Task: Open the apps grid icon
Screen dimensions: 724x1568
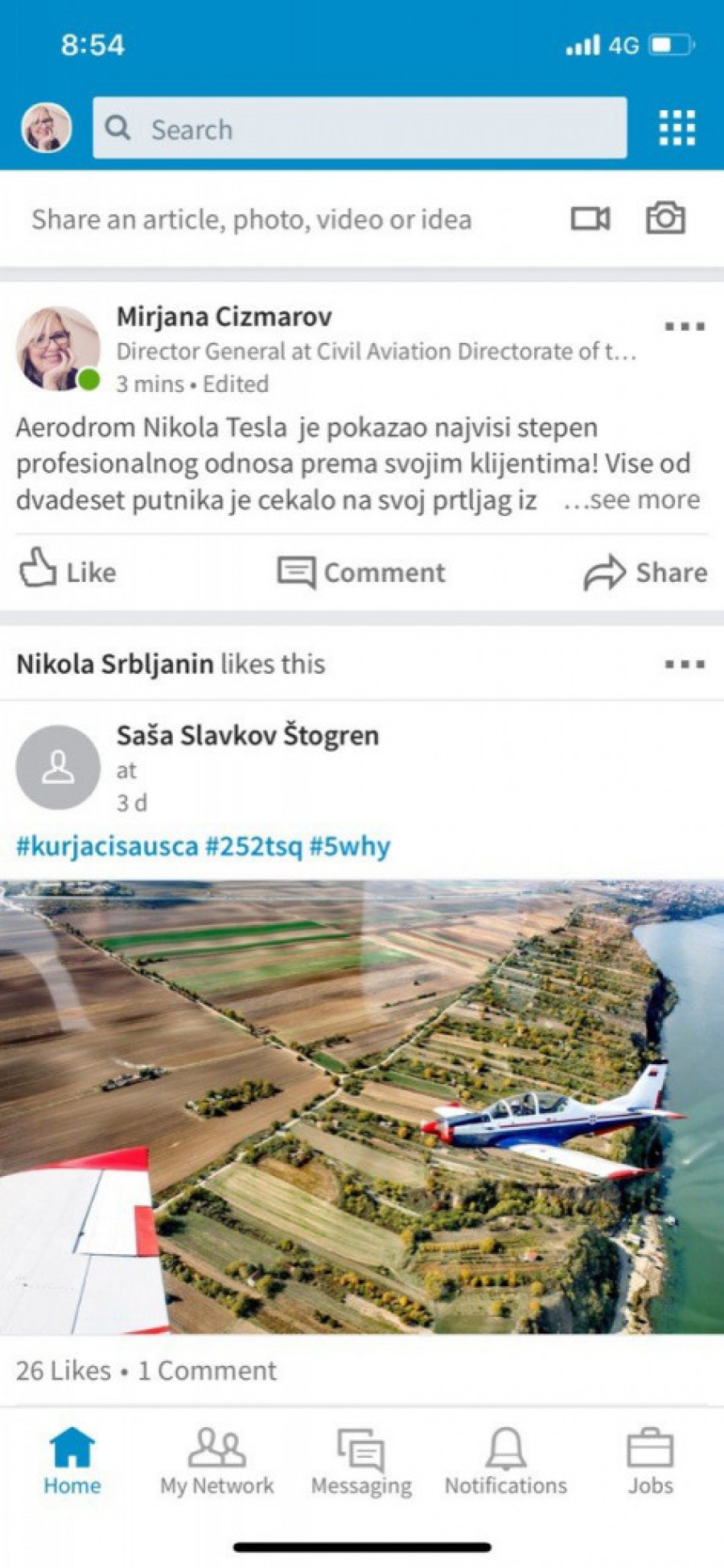Action: coord(677,128)
